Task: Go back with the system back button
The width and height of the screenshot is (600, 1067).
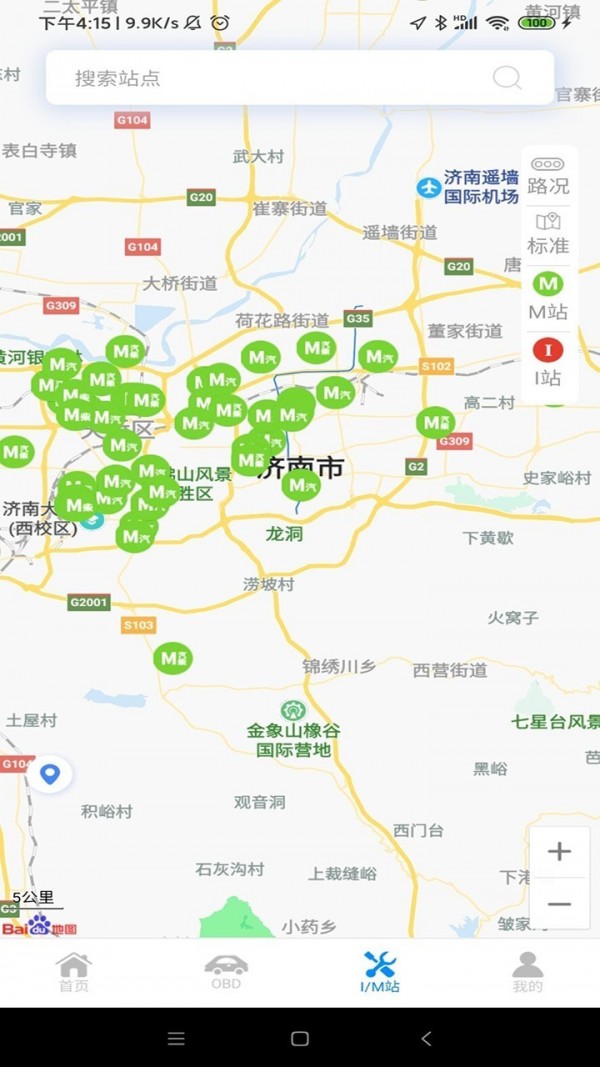Action: (426, 1039)
